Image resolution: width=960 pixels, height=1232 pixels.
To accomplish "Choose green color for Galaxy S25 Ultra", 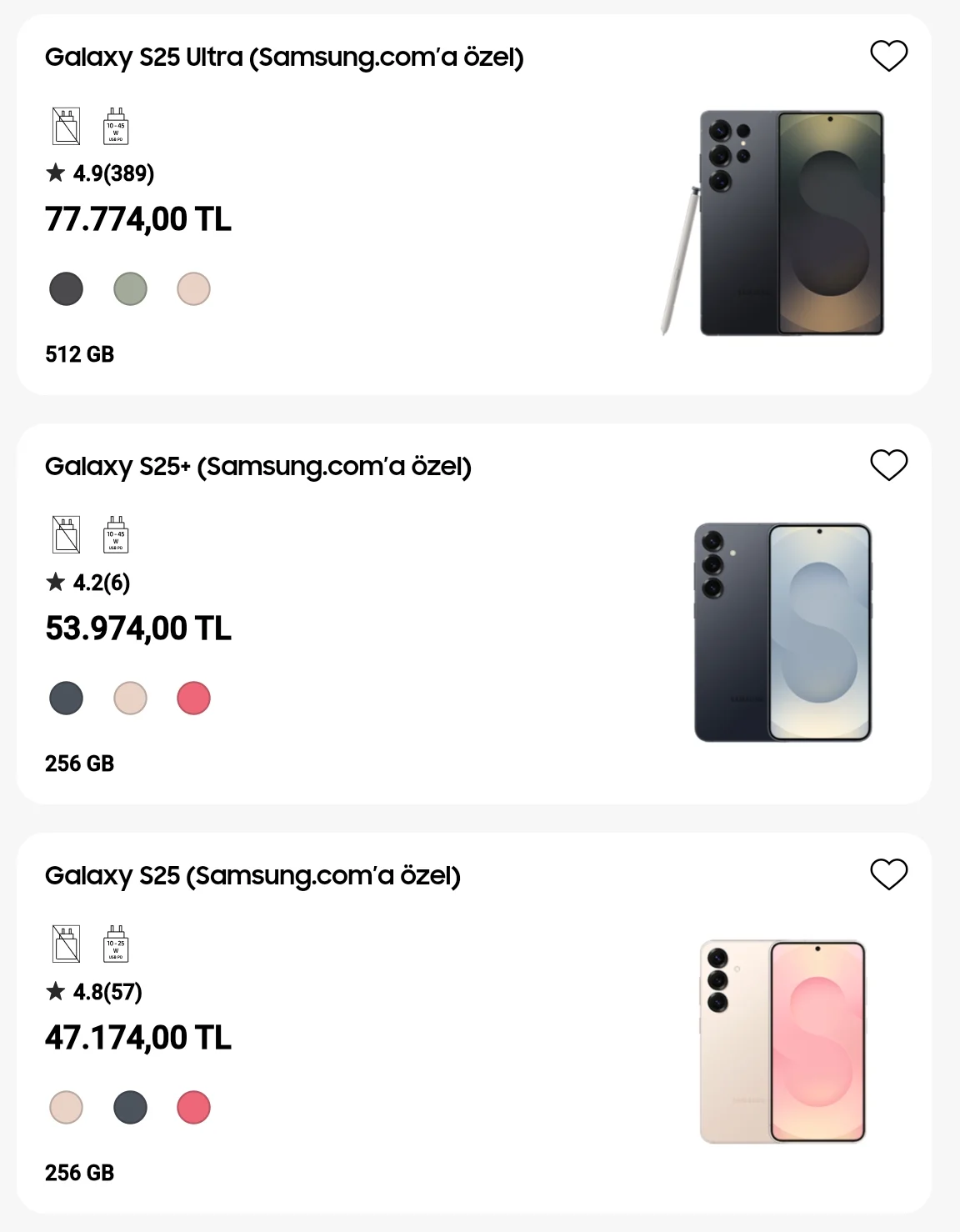I will (130, 289).
